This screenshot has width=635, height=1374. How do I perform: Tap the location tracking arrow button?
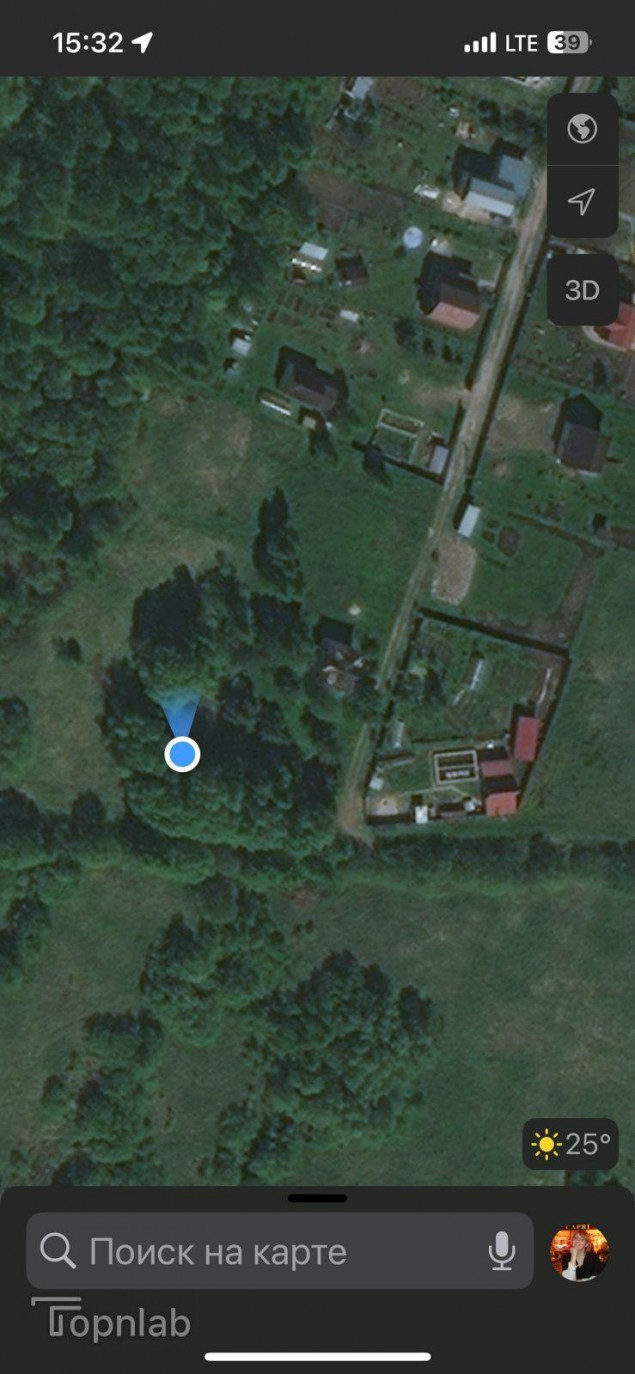coord(582,201)
